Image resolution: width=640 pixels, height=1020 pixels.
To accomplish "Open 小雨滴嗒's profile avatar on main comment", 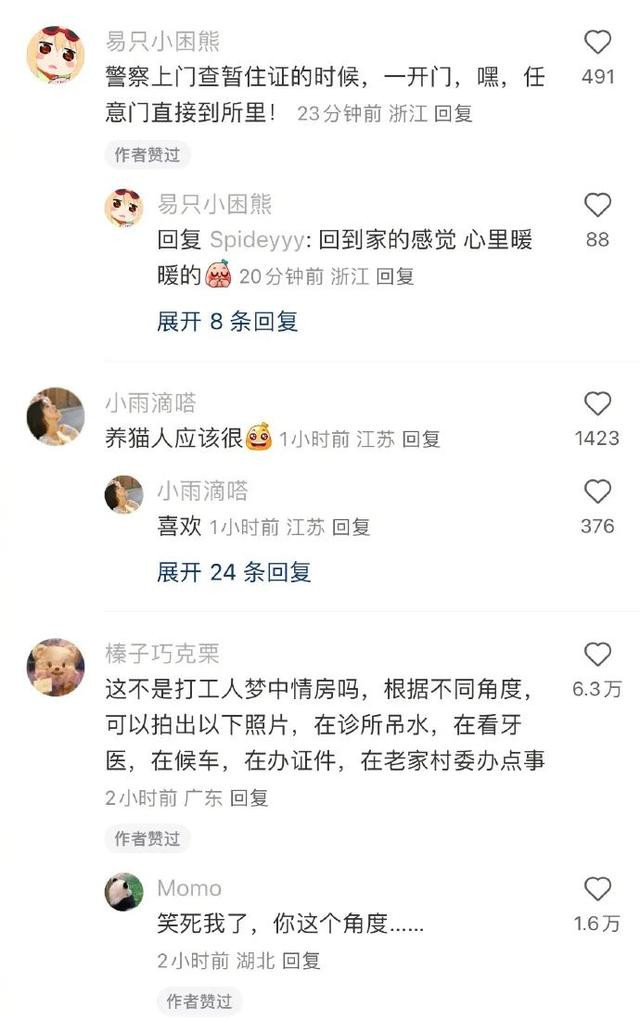I will tap(55, 416).
